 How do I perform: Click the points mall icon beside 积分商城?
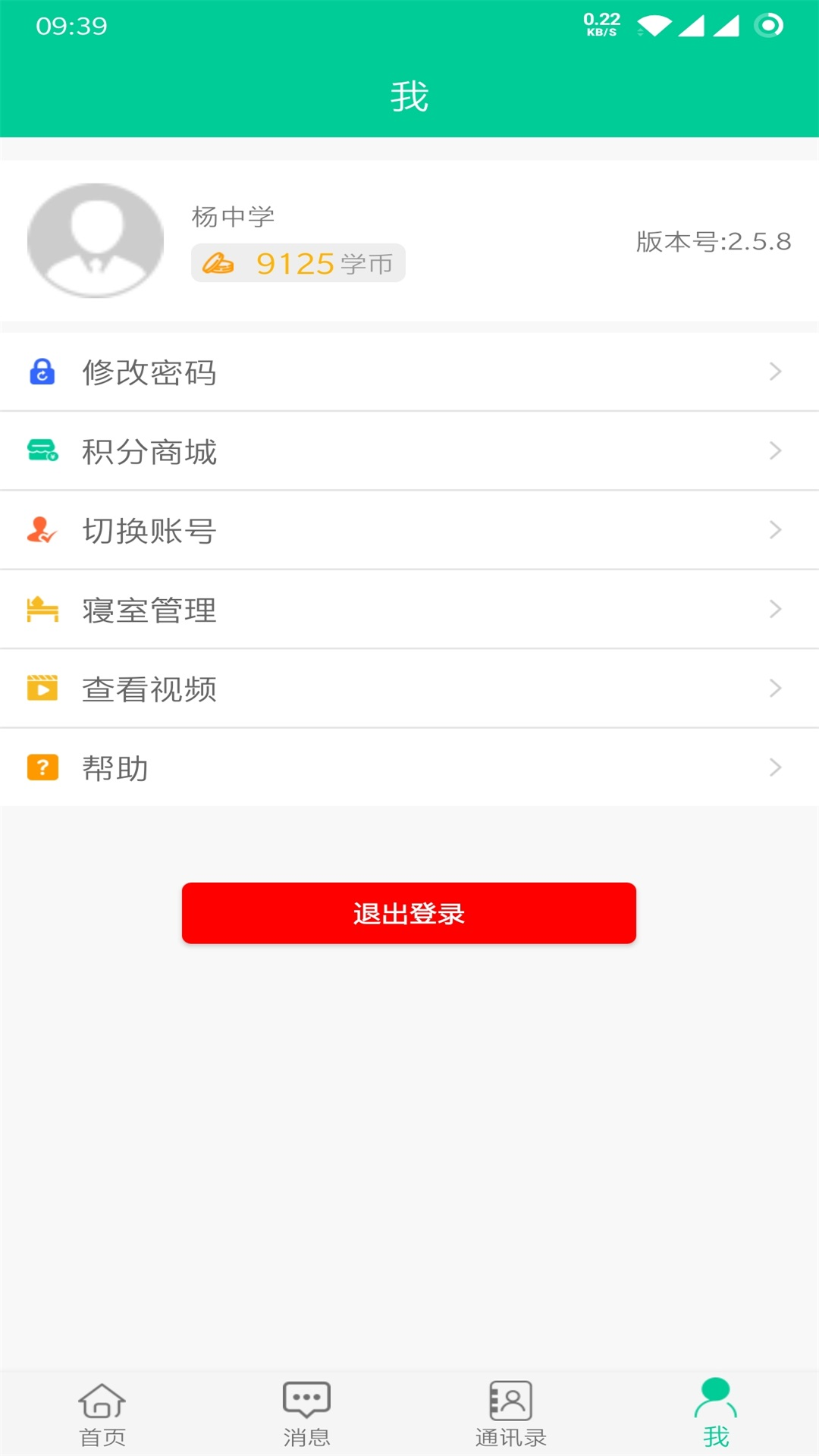click(x=42, y=450)
